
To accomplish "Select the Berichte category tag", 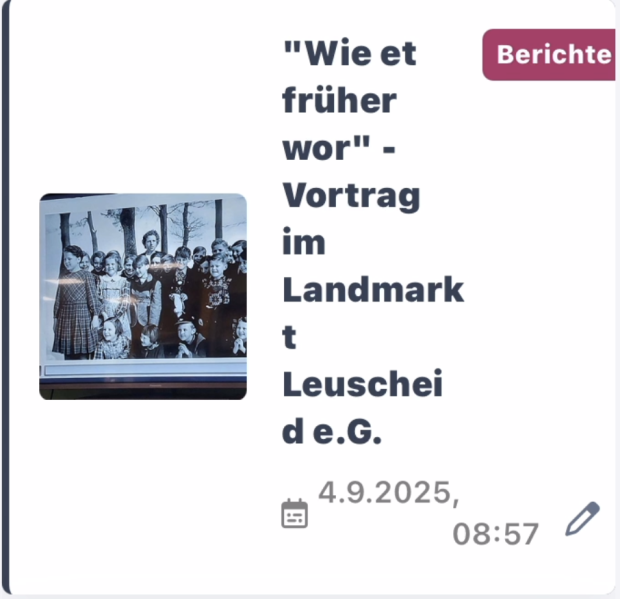I will click(x=552, y=55).
